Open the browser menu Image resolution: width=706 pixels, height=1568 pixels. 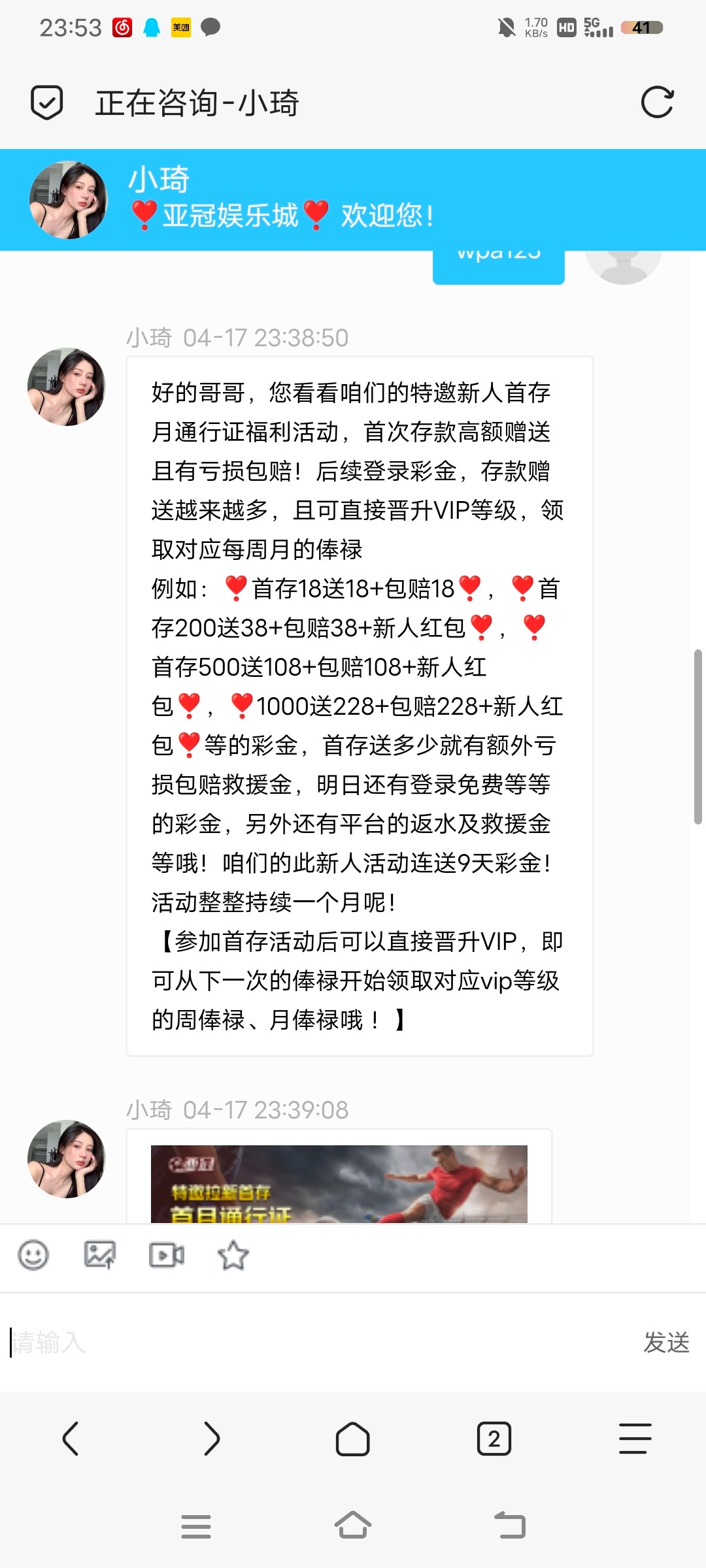[x=635, y=1439]
